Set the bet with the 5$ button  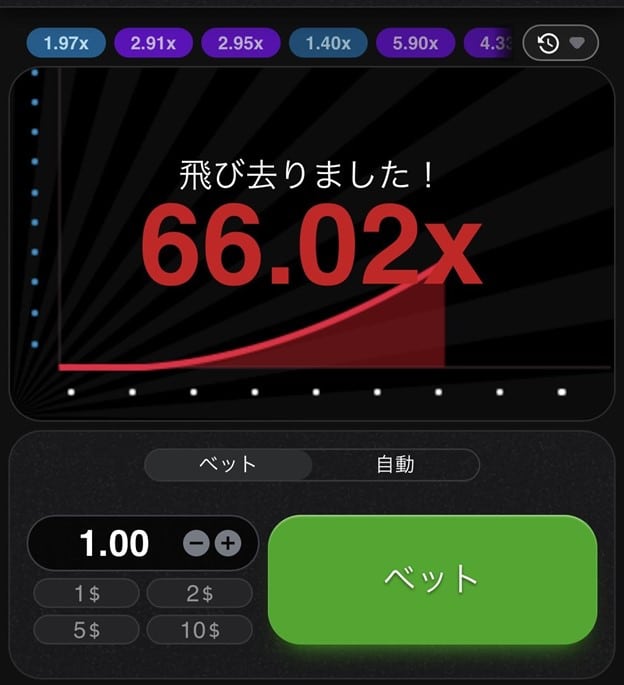pyautogui.click(x=87, y=630)
